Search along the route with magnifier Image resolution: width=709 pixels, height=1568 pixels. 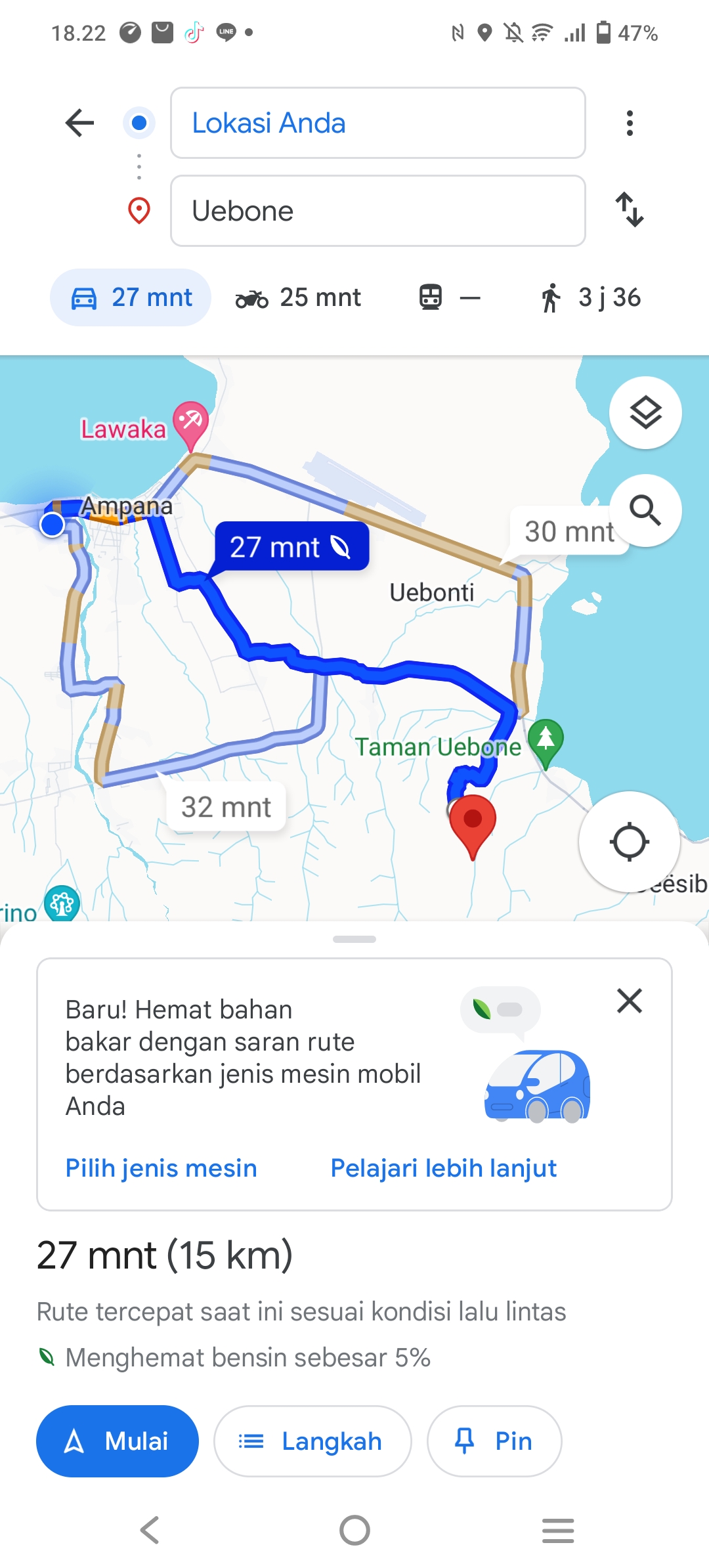click(645, 510)
